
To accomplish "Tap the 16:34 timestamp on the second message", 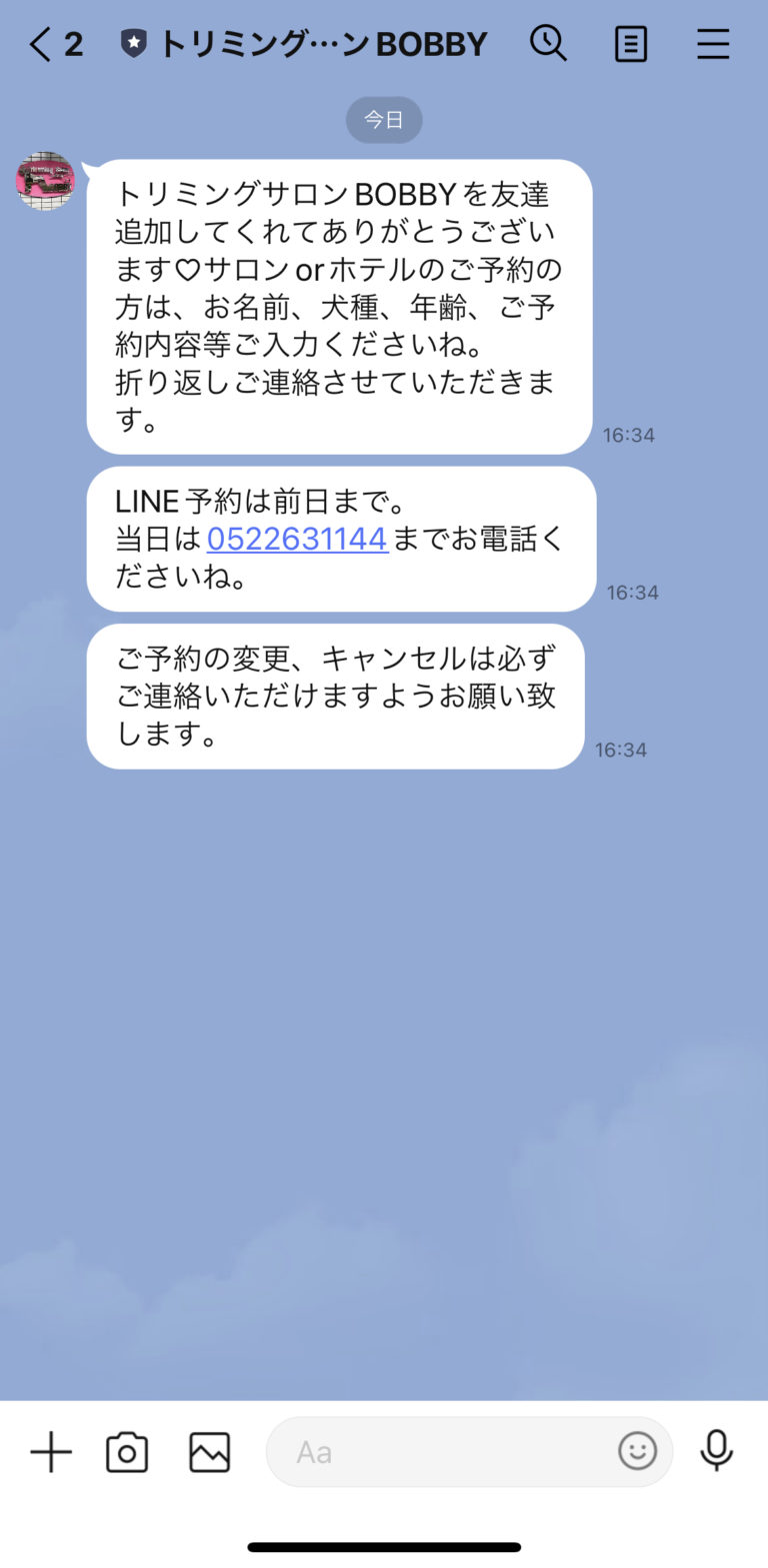I will 631,592.
